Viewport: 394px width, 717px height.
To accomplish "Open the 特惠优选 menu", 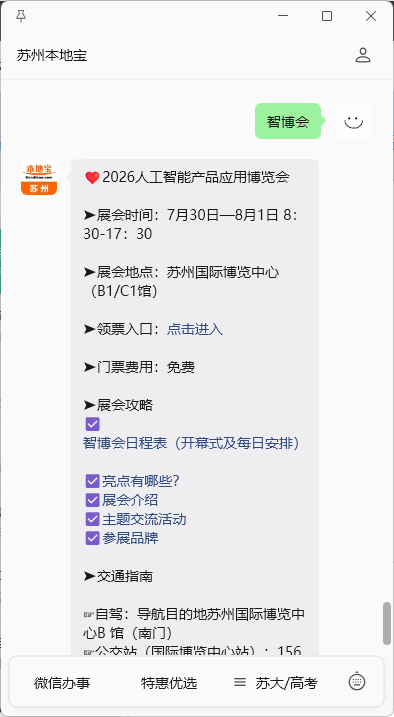I will click(169, 683).
